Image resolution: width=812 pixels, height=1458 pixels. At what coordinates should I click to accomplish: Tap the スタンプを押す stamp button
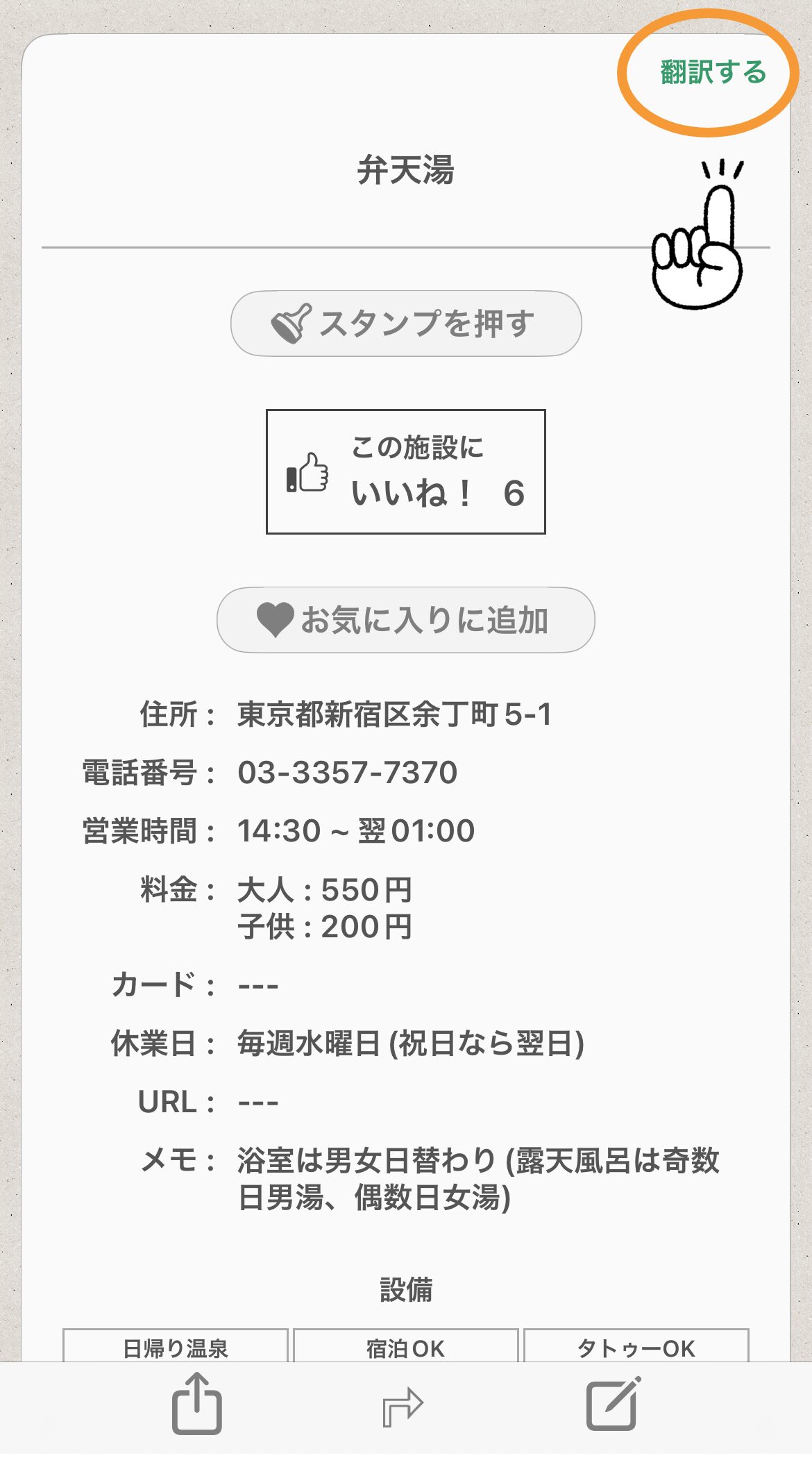[x=406, y=324]
